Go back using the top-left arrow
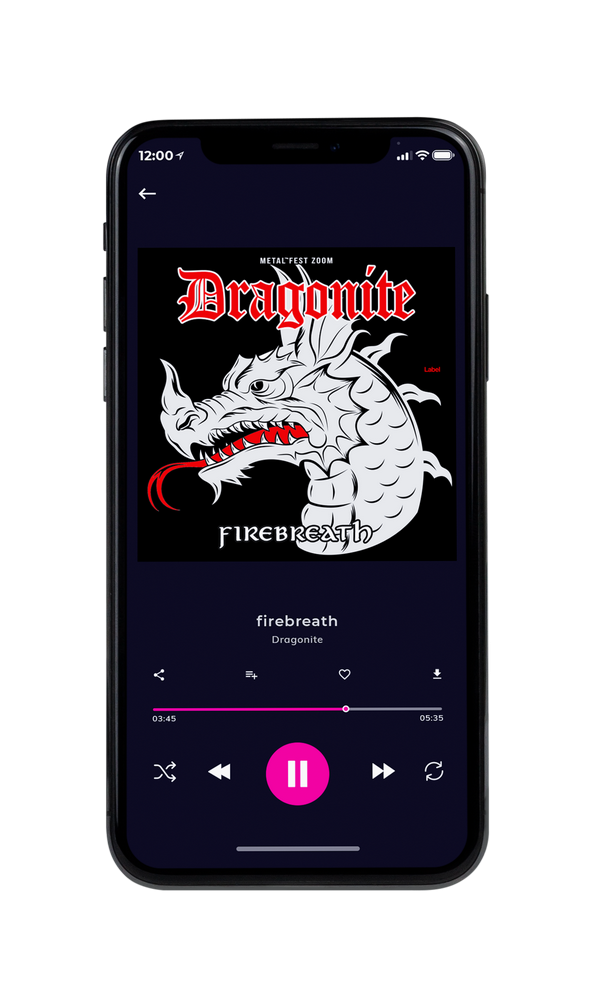This screenshot has width=600, height=1000. point(147,193)
